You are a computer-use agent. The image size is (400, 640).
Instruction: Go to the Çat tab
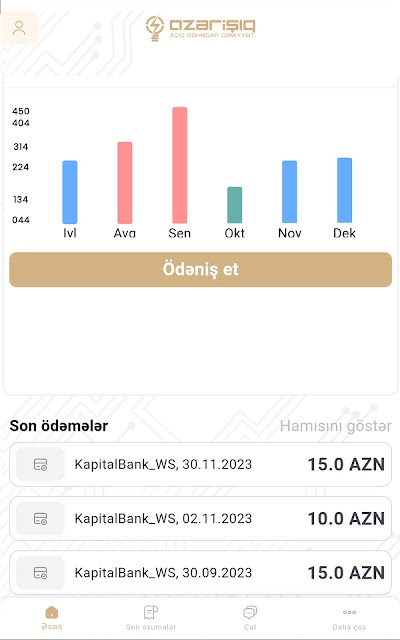click(x=250, y=618)
